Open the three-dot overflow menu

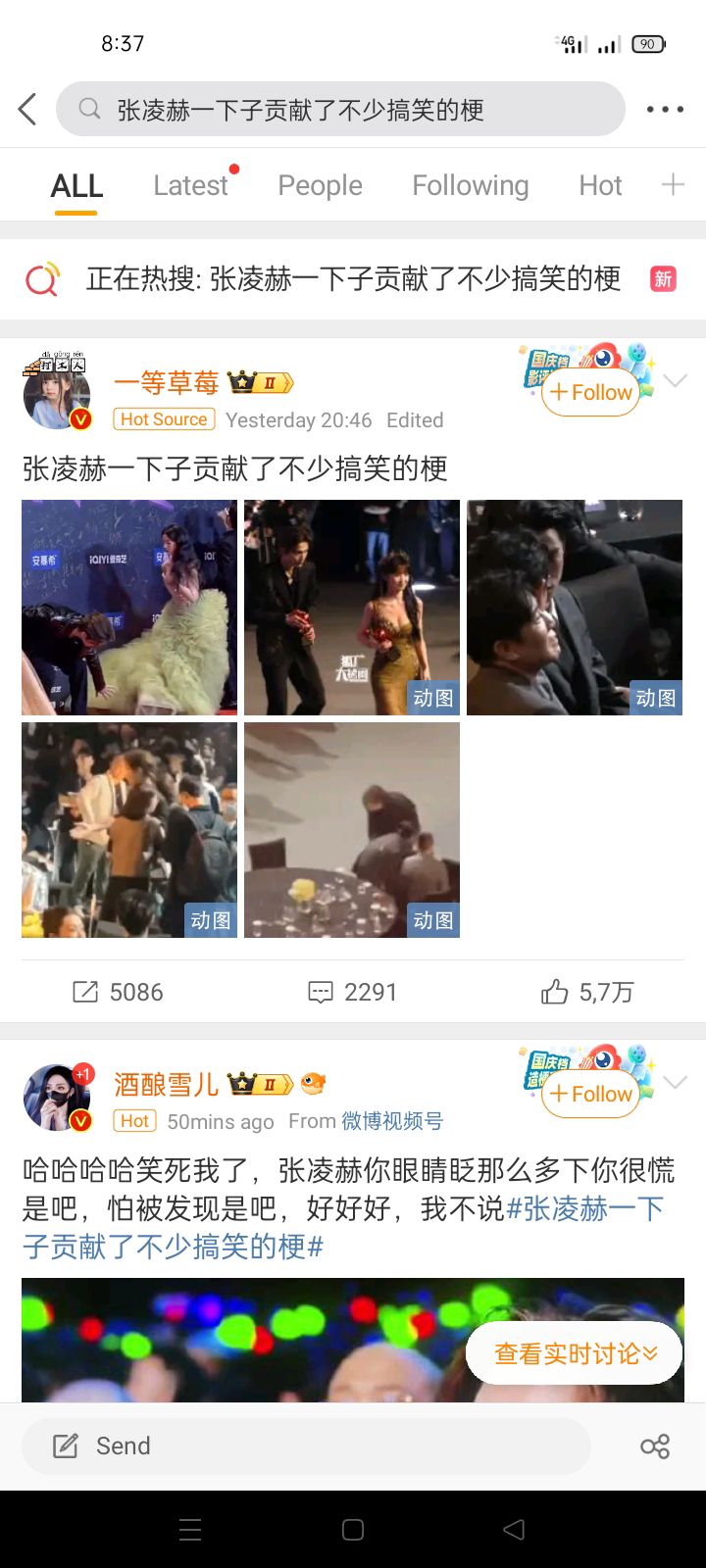tap(665, 109)
